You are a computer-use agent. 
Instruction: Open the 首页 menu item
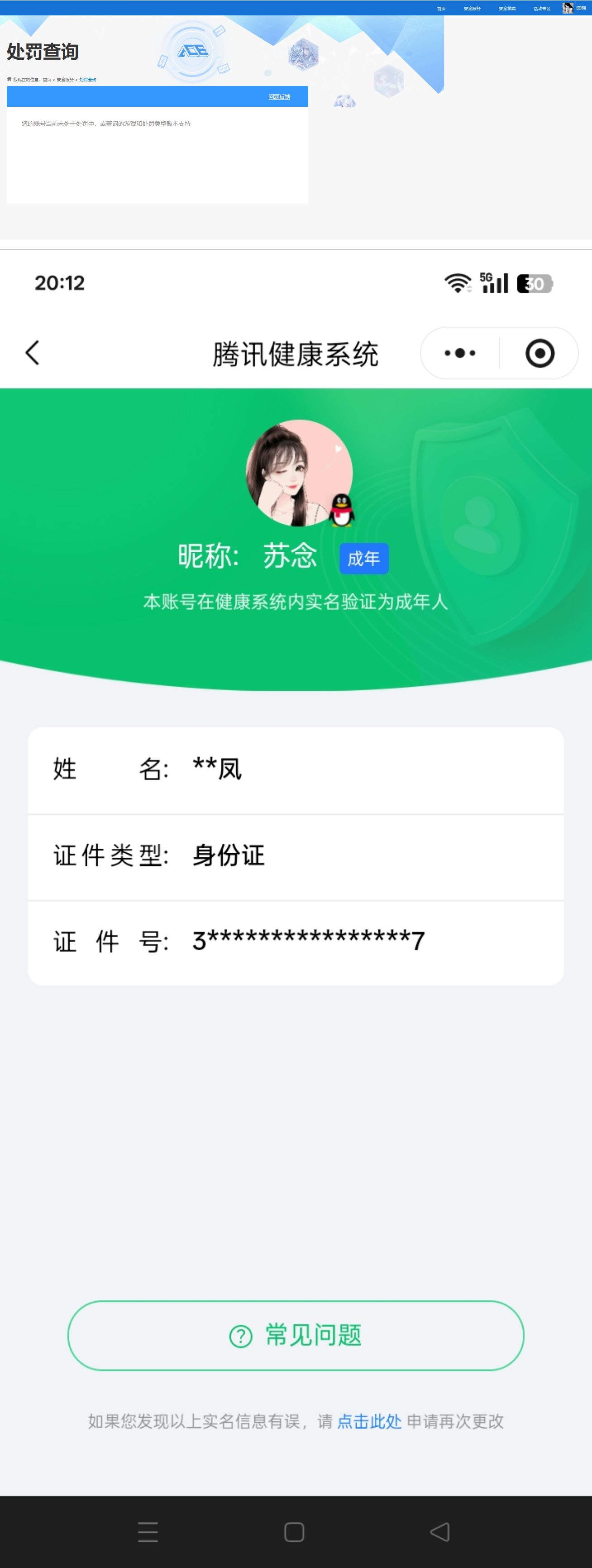pos(441,9)
